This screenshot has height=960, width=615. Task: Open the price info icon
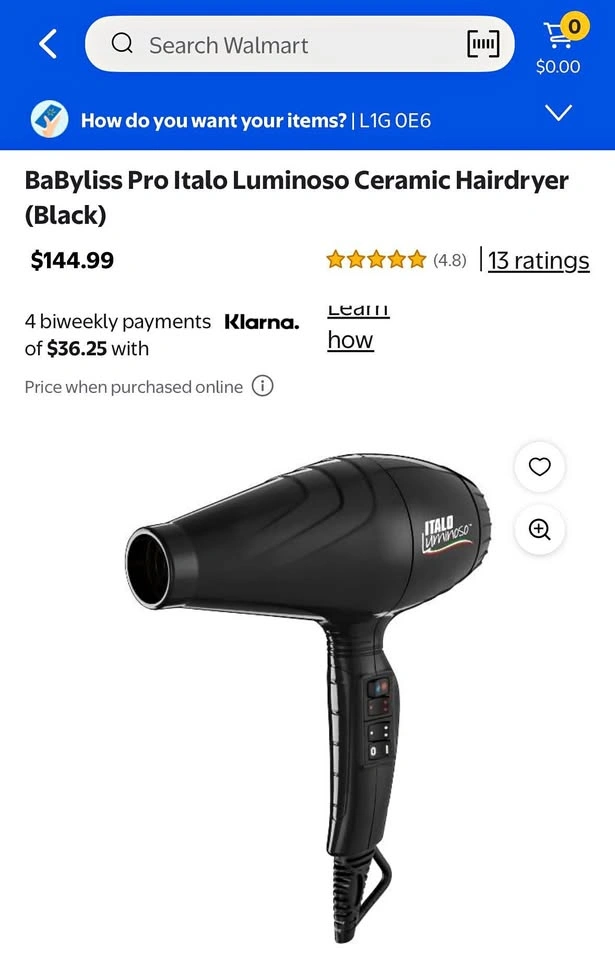point(263,386)
